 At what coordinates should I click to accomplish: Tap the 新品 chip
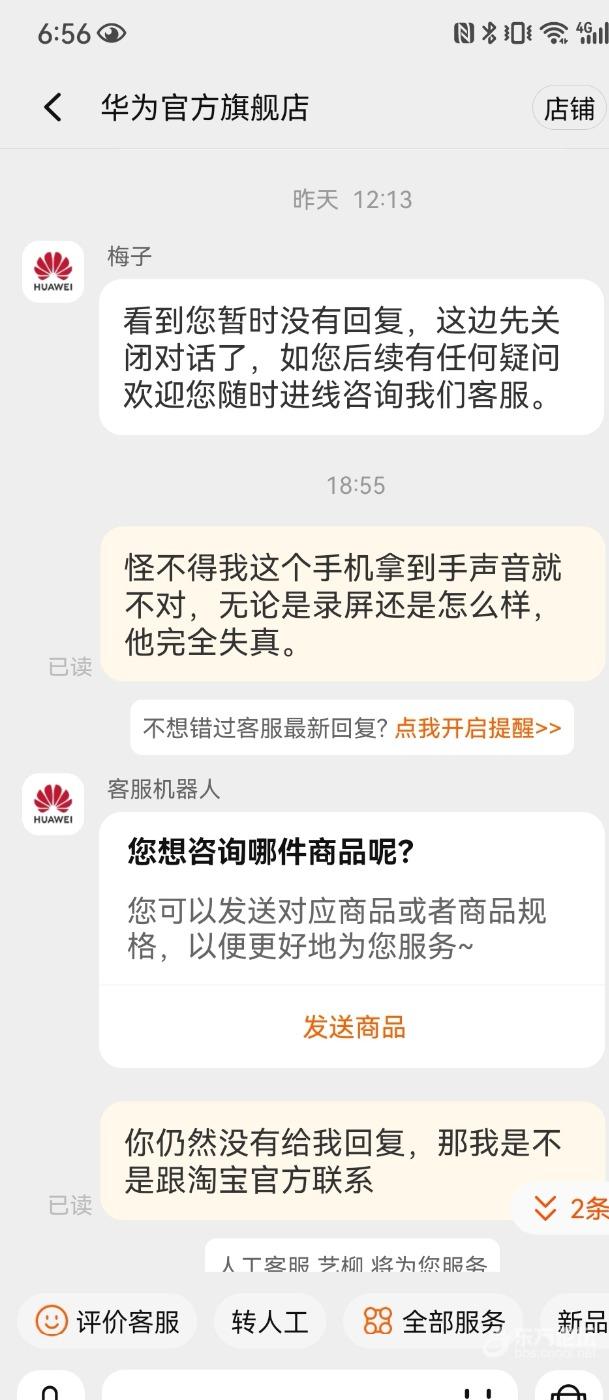[577, 1321]
